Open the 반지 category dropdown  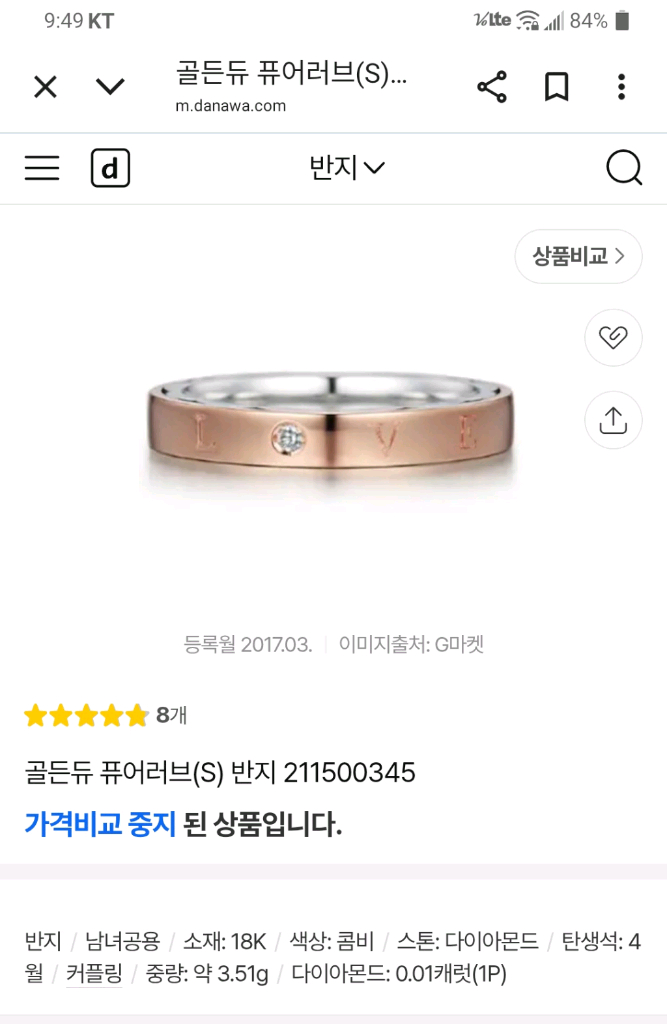[x=346, y=168]
